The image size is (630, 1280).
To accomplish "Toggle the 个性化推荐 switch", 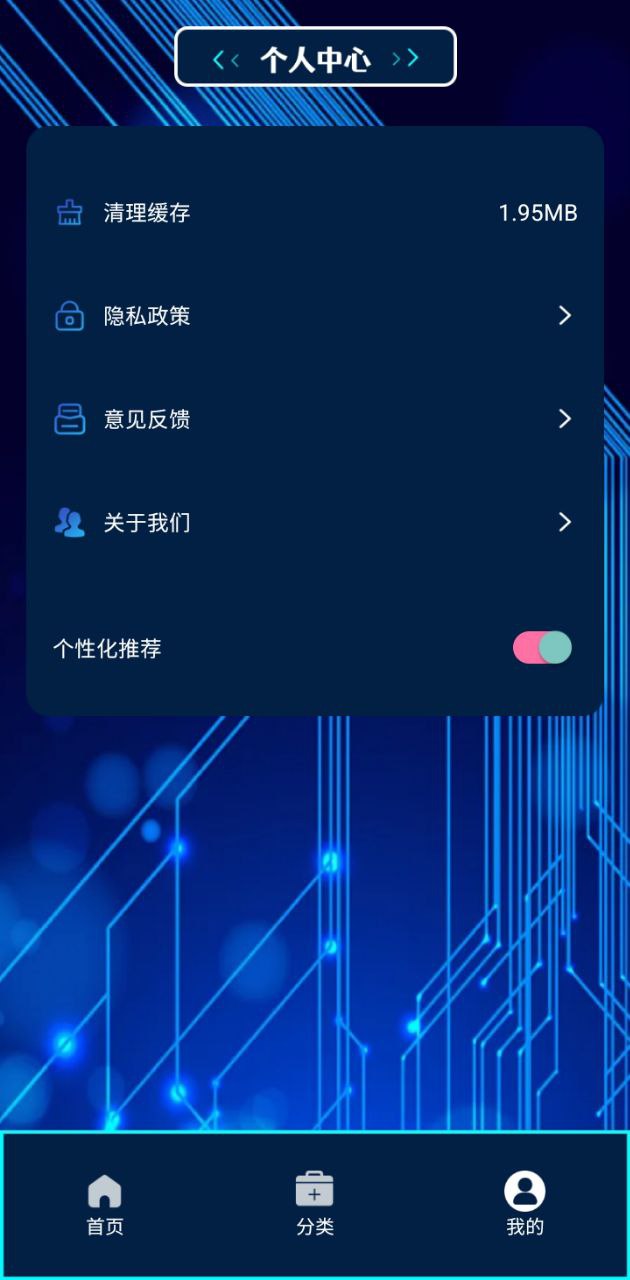I will [542, 648].
